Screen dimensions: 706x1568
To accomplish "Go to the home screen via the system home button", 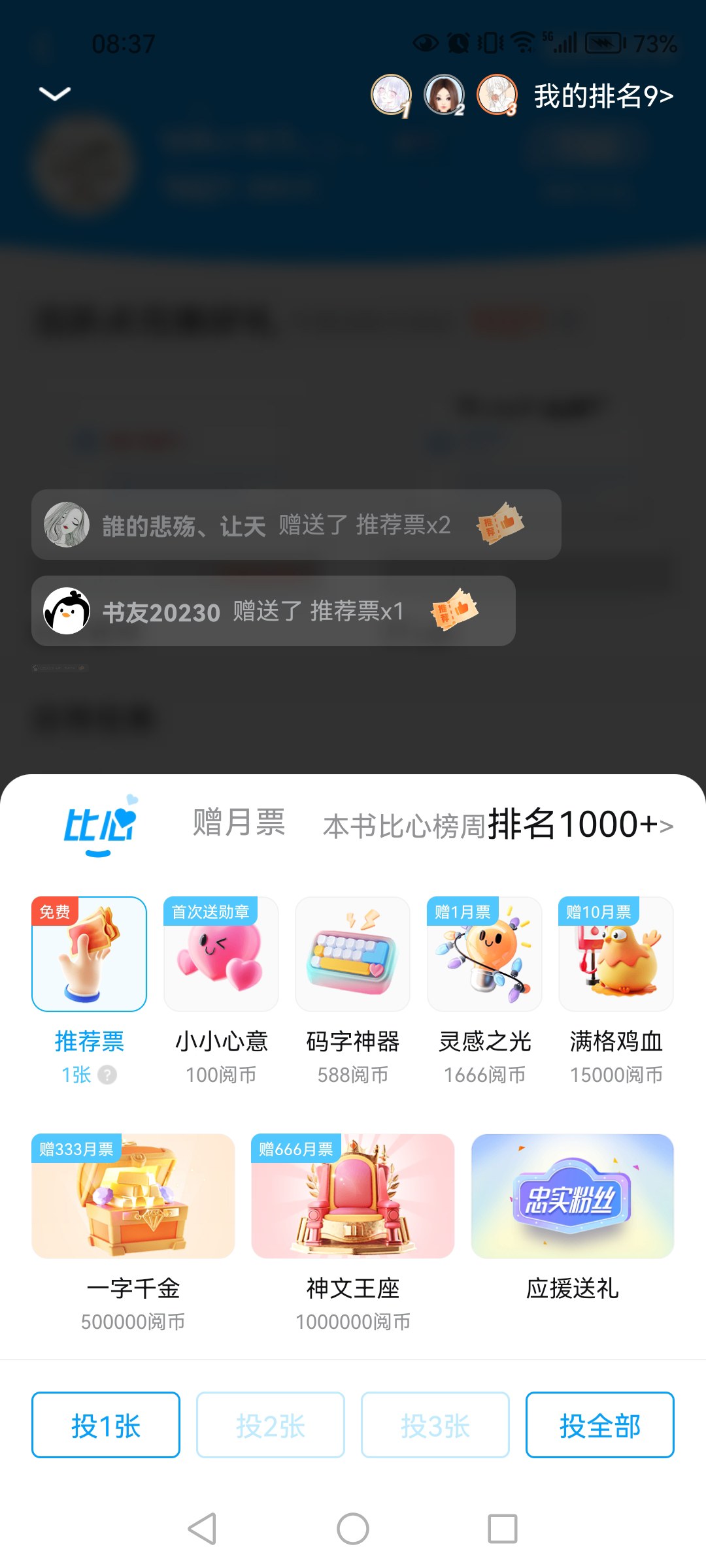I will tap(353, 1529).
